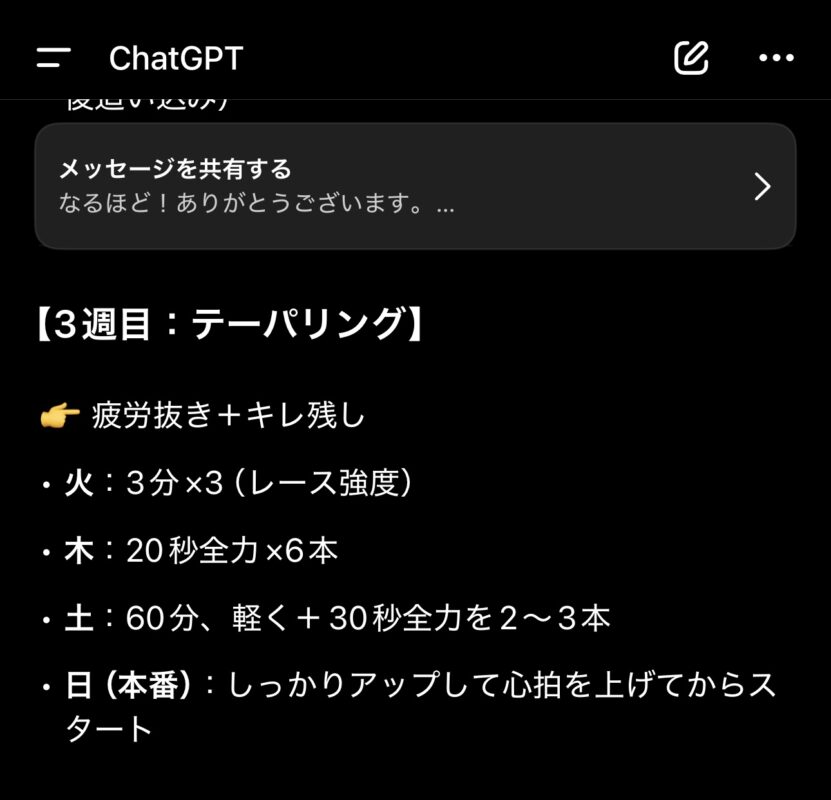This screenshot has width=831, height=800.
Task: Open the three-dot overflow menu
Action: (x=776, y=58)
